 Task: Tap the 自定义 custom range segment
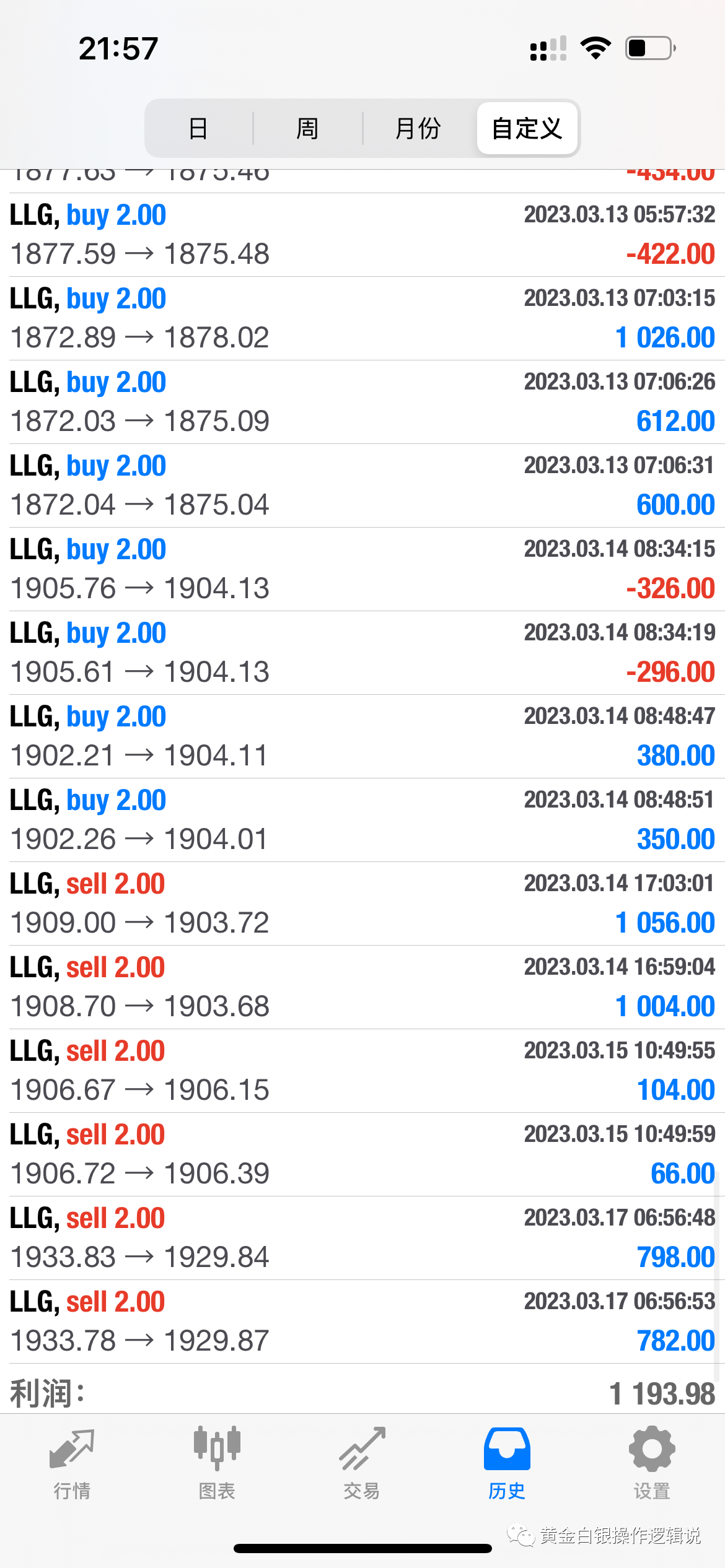tap(527, 128)
